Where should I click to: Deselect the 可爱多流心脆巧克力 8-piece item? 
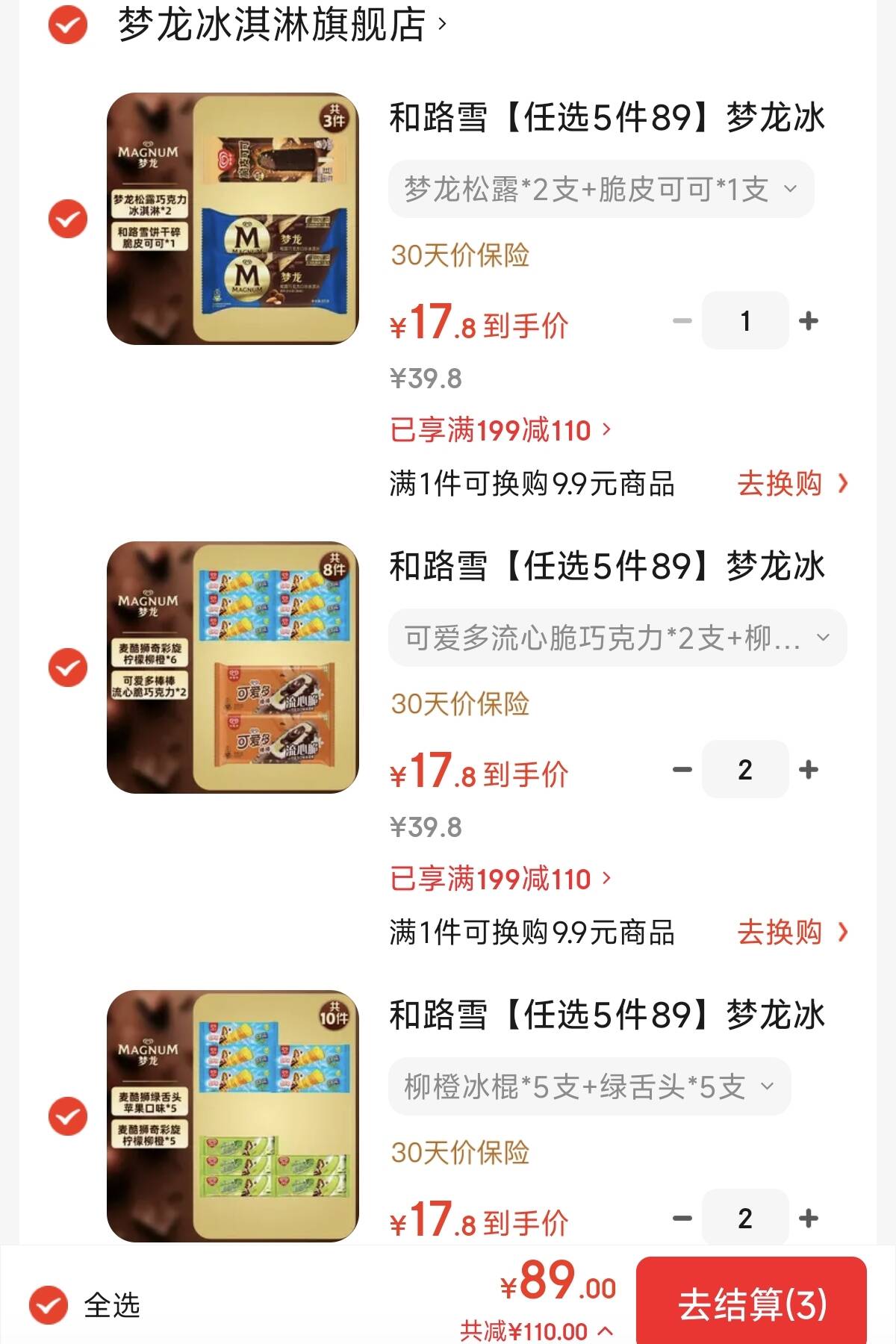(68, 668)
